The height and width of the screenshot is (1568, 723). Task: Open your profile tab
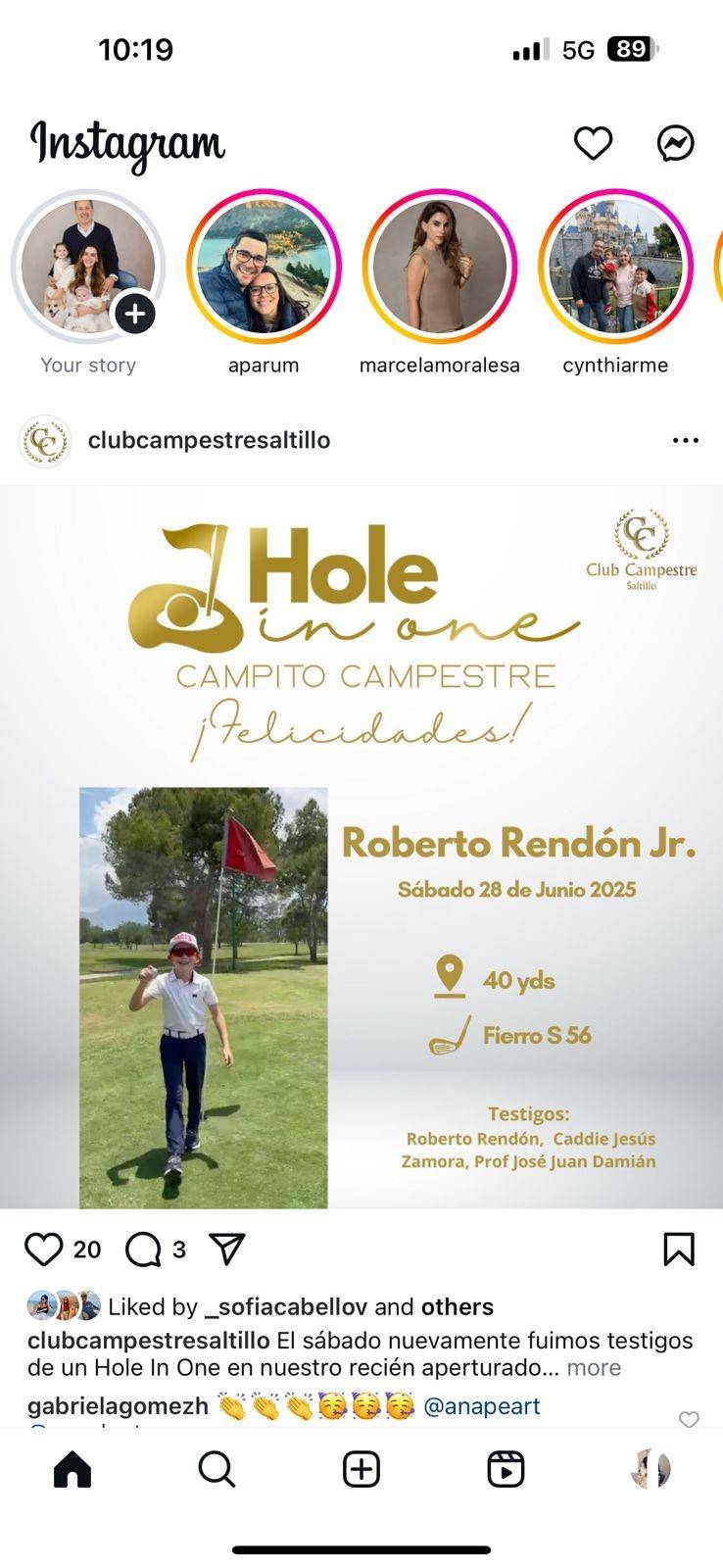(x=651, y=1469)
